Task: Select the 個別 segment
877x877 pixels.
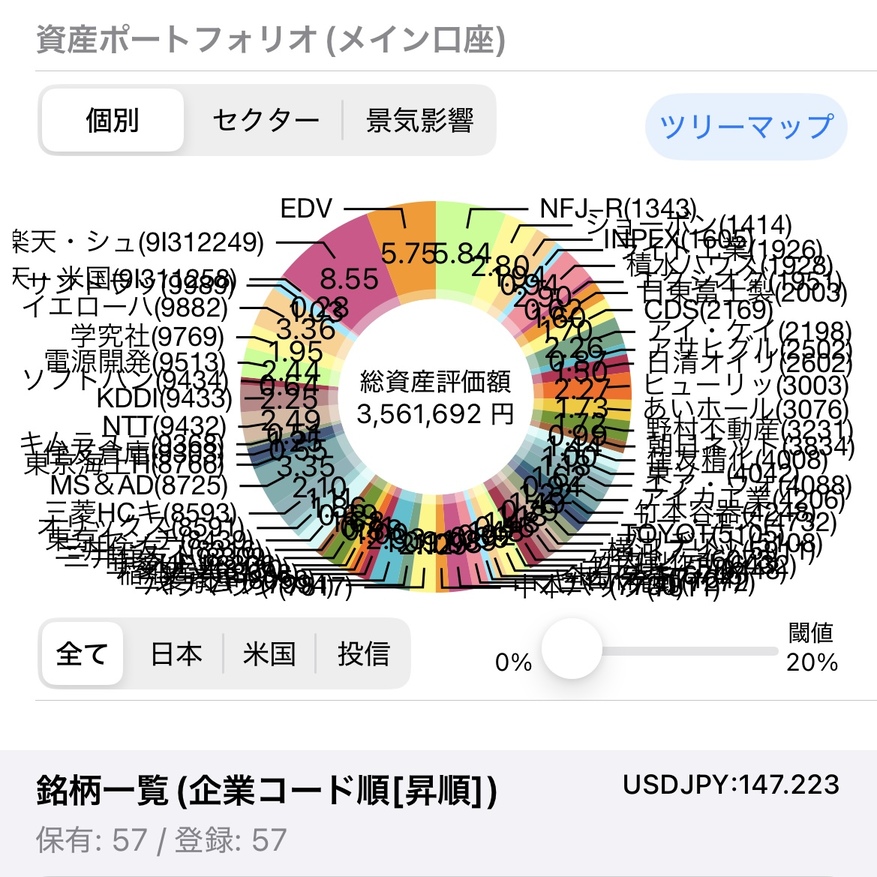Action: (112, 121)
